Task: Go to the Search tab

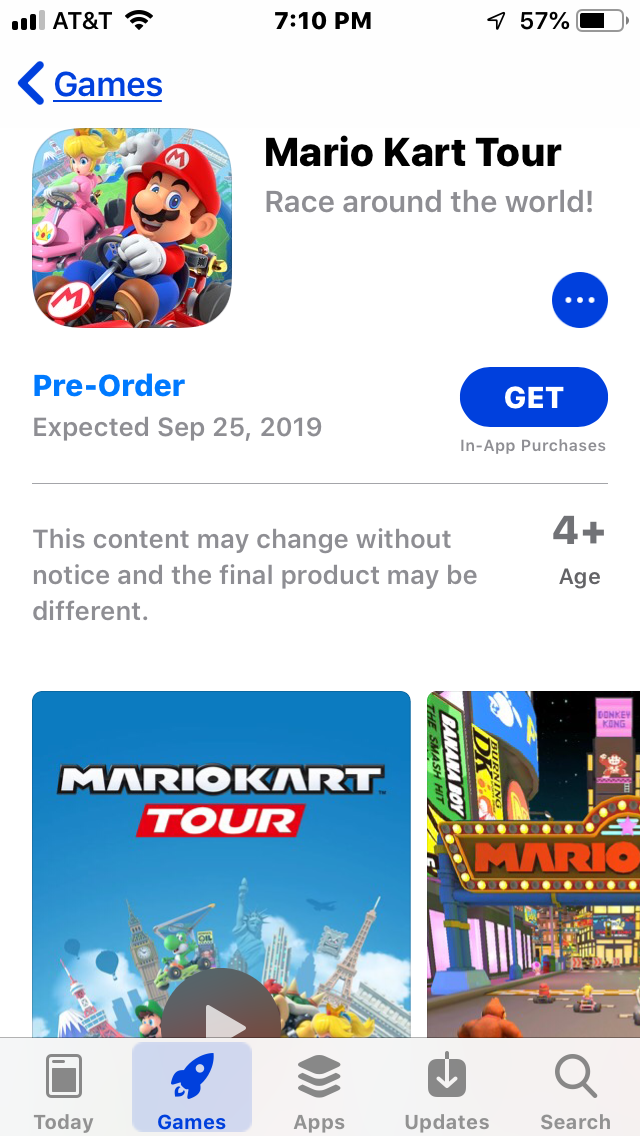Action: point(575,1090)
